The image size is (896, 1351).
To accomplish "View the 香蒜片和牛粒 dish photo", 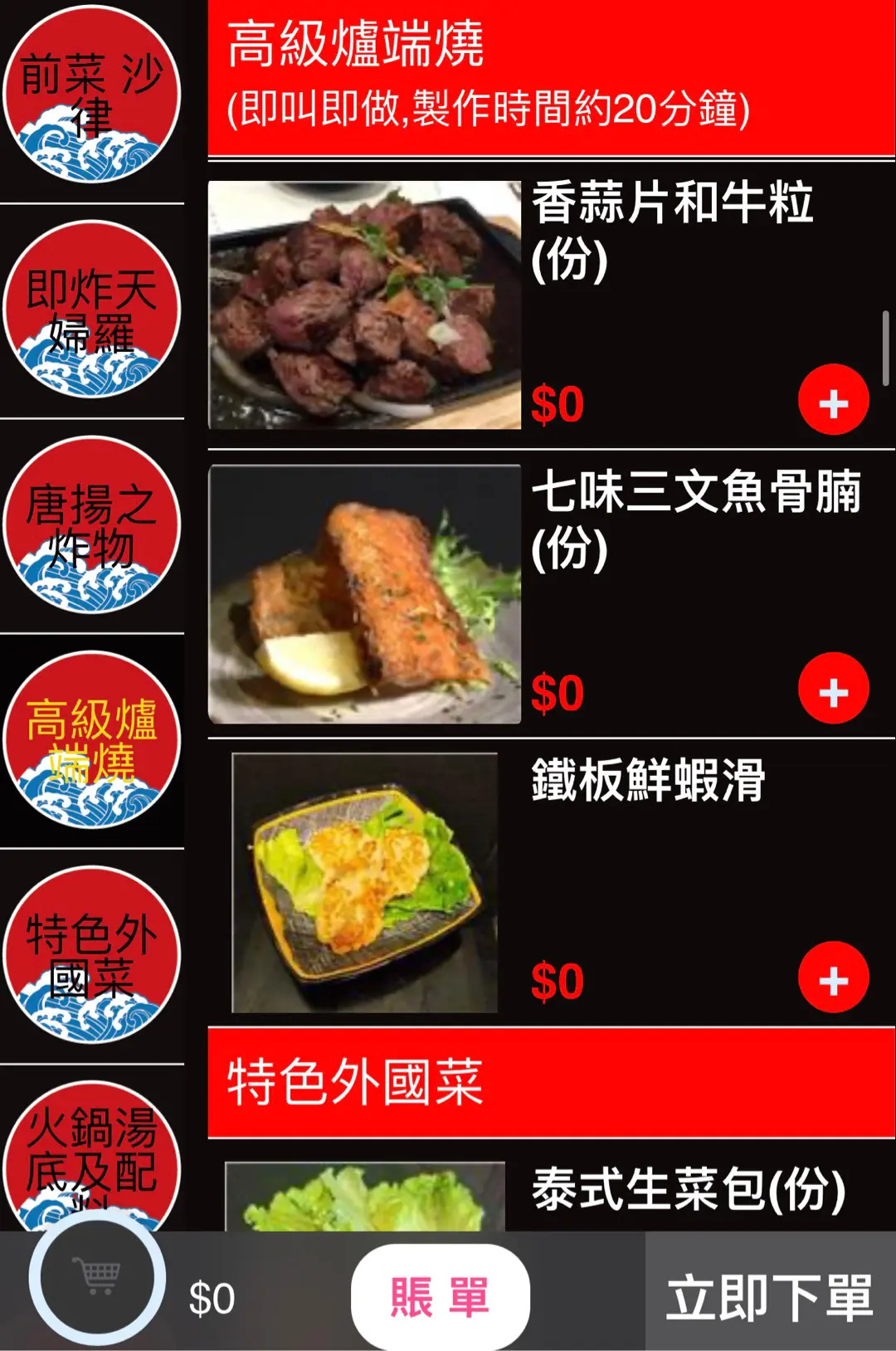I will click(x=364, y=305).
